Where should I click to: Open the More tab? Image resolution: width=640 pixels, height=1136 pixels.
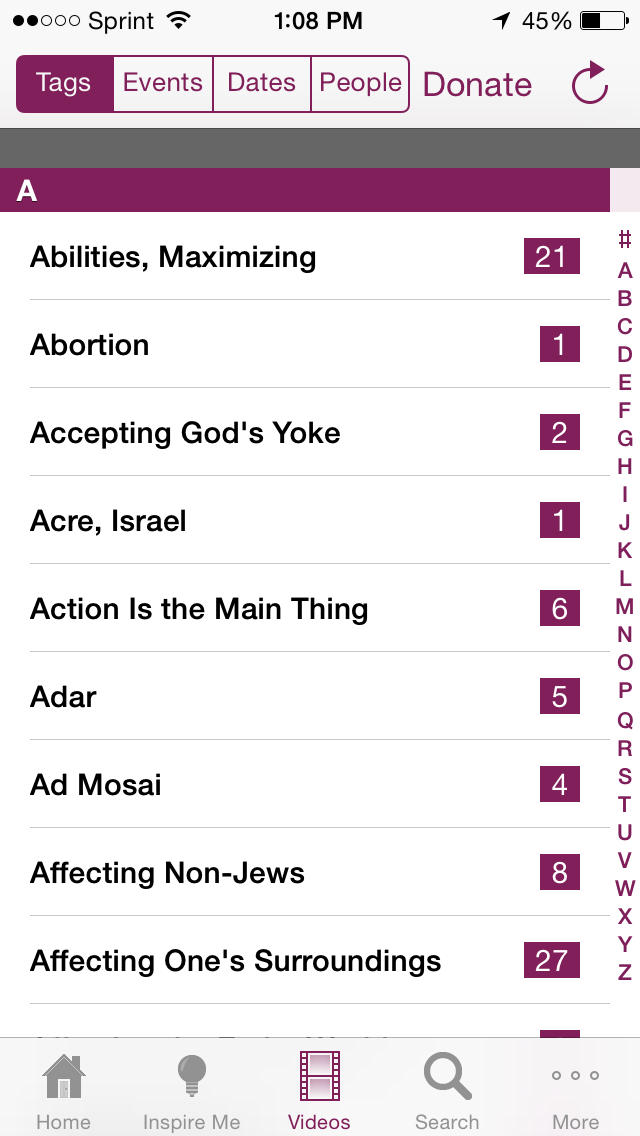click(x=576, y=1090)
